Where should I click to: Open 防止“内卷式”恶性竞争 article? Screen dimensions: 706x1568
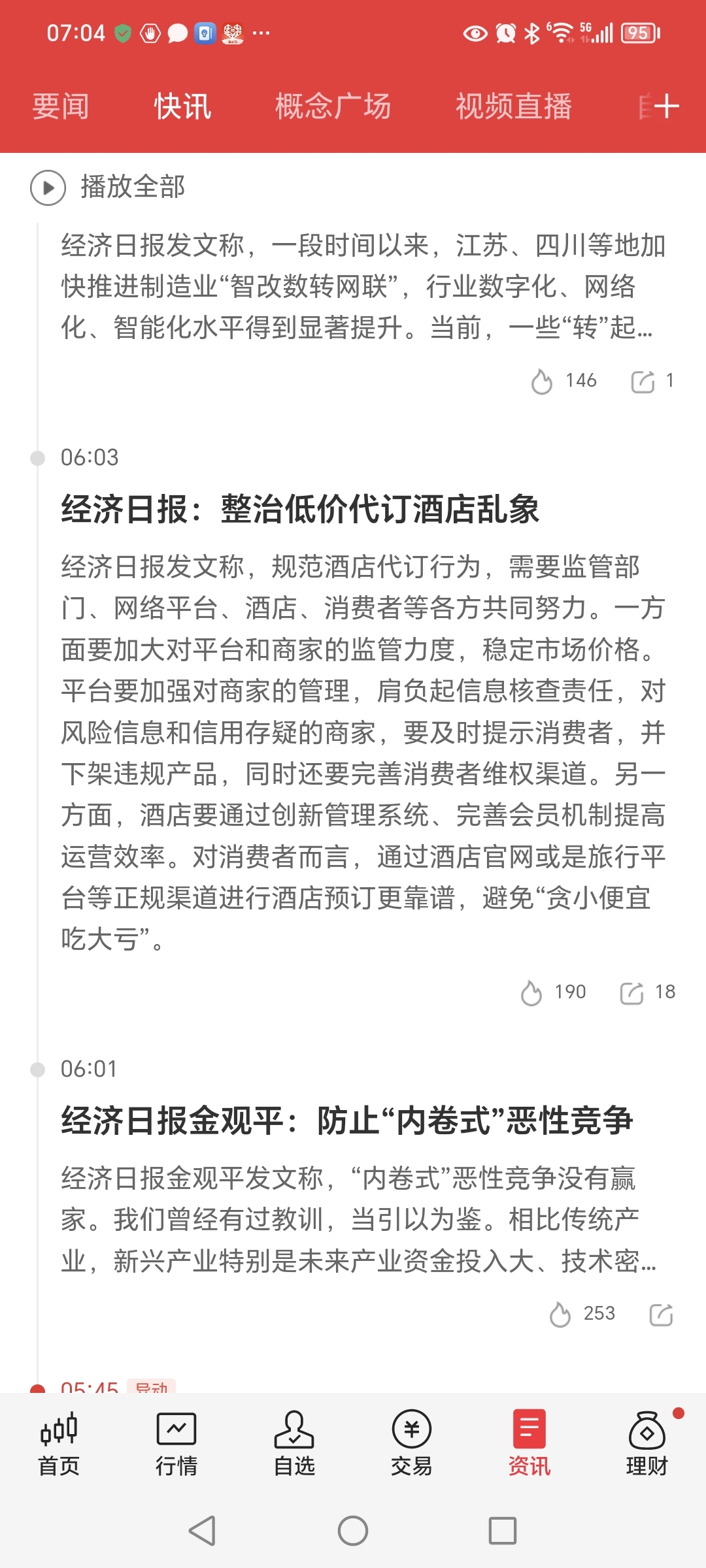click(346, 1120)
